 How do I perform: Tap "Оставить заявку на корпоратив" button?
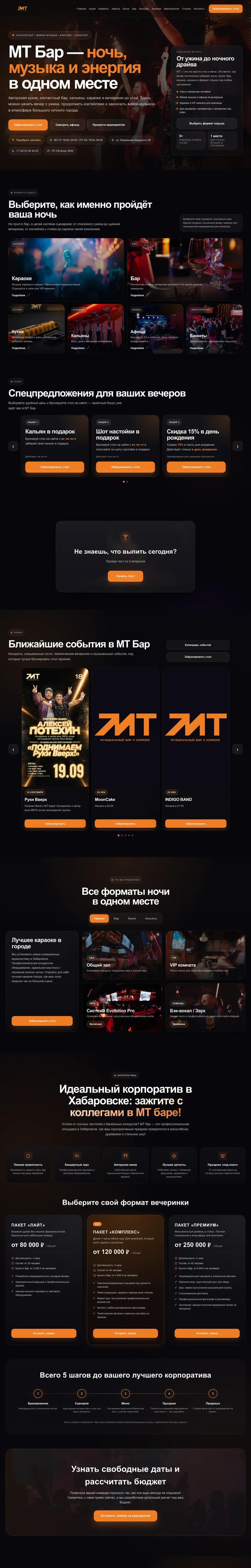pos(125,1516)
